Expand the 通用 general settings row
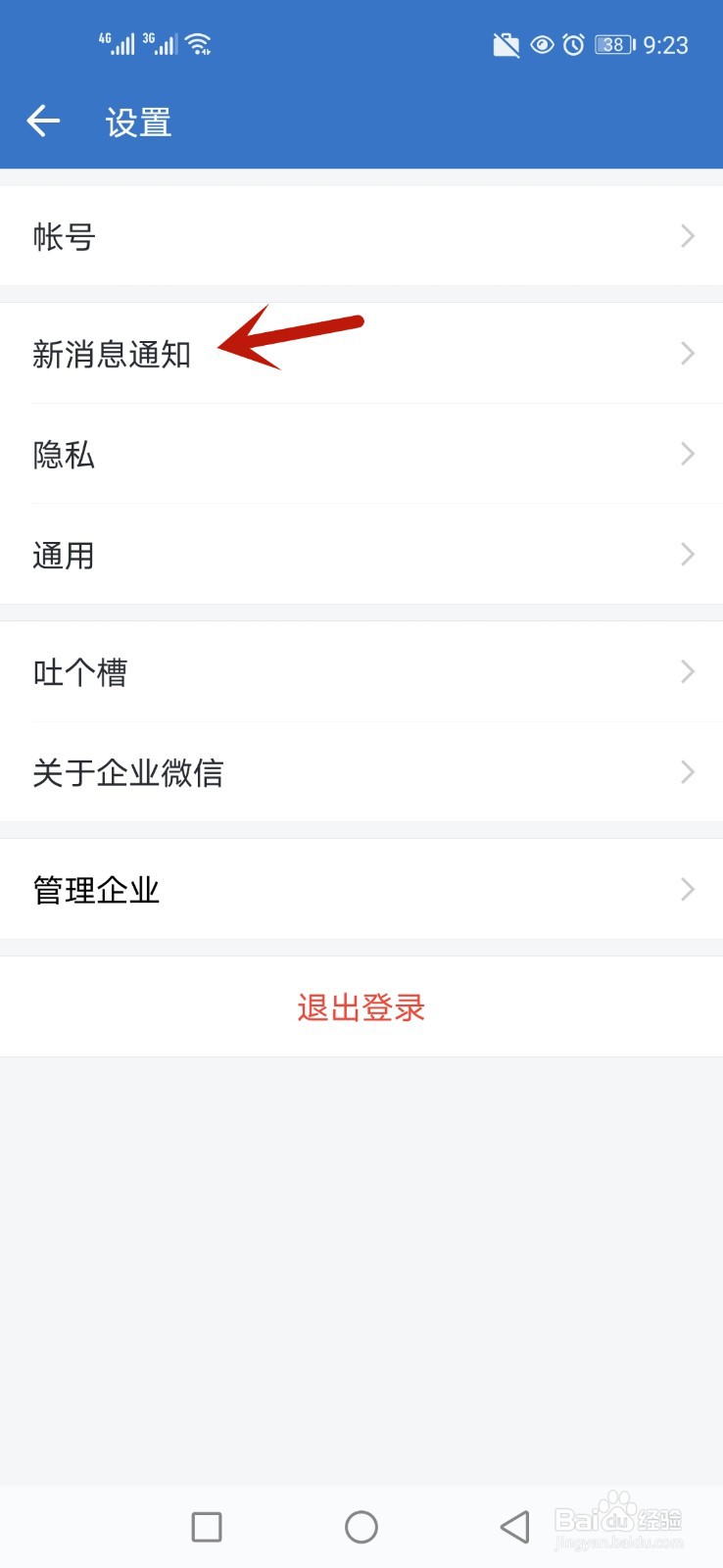Viewport: 723px width, 1568px height. [x=361, y=555]
